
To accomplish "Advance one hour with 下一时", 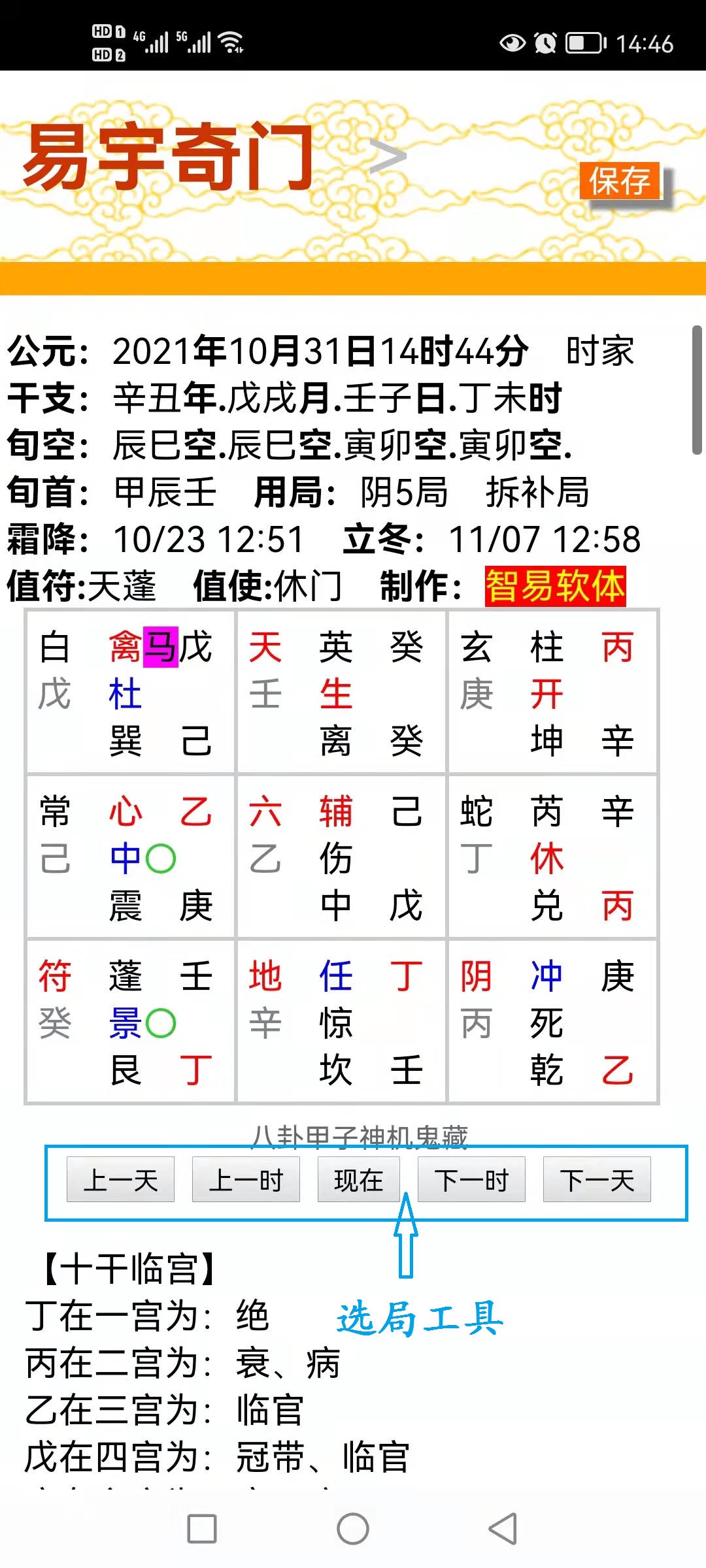I will [x=471, y=1180].
